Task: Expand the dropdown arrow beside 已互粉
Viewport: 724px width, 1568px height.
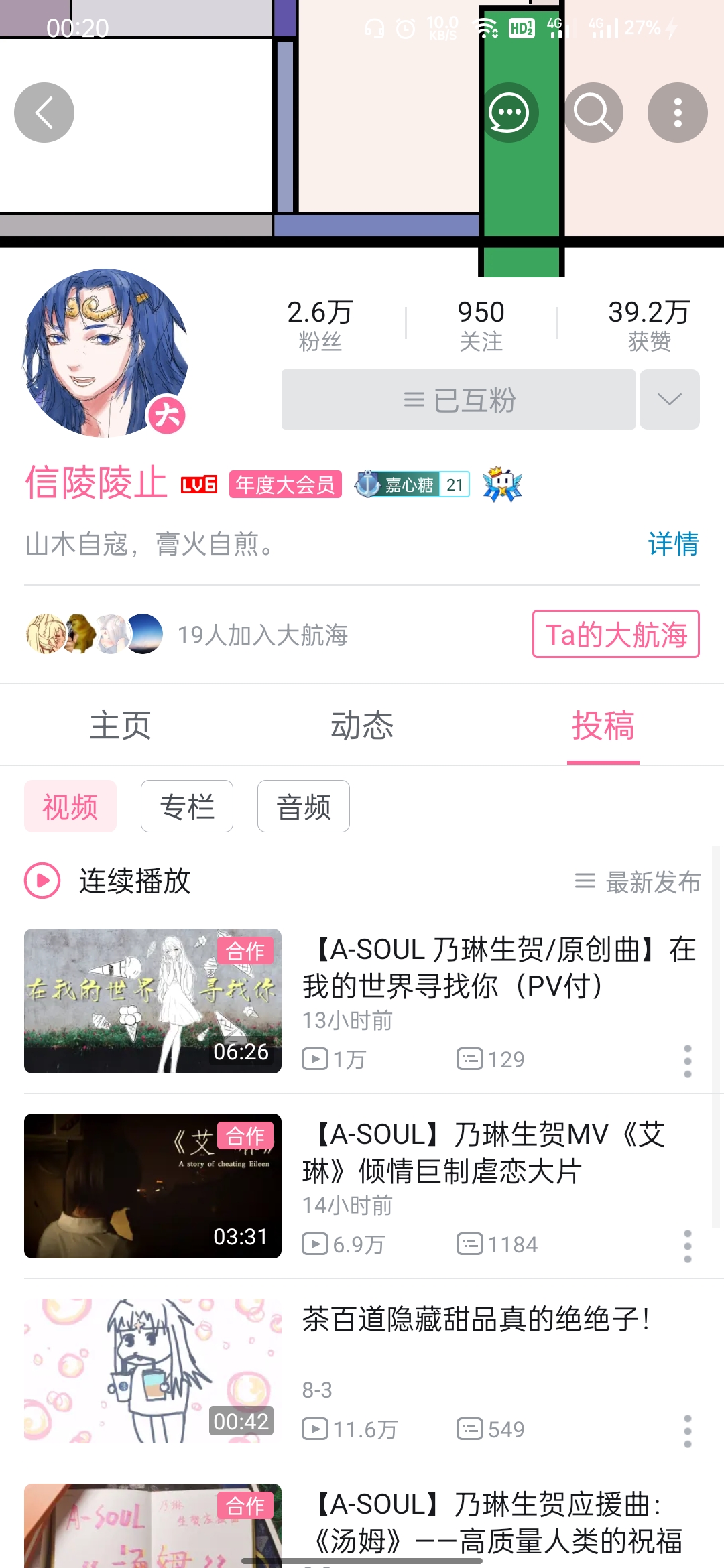Action: pos(669,400)
